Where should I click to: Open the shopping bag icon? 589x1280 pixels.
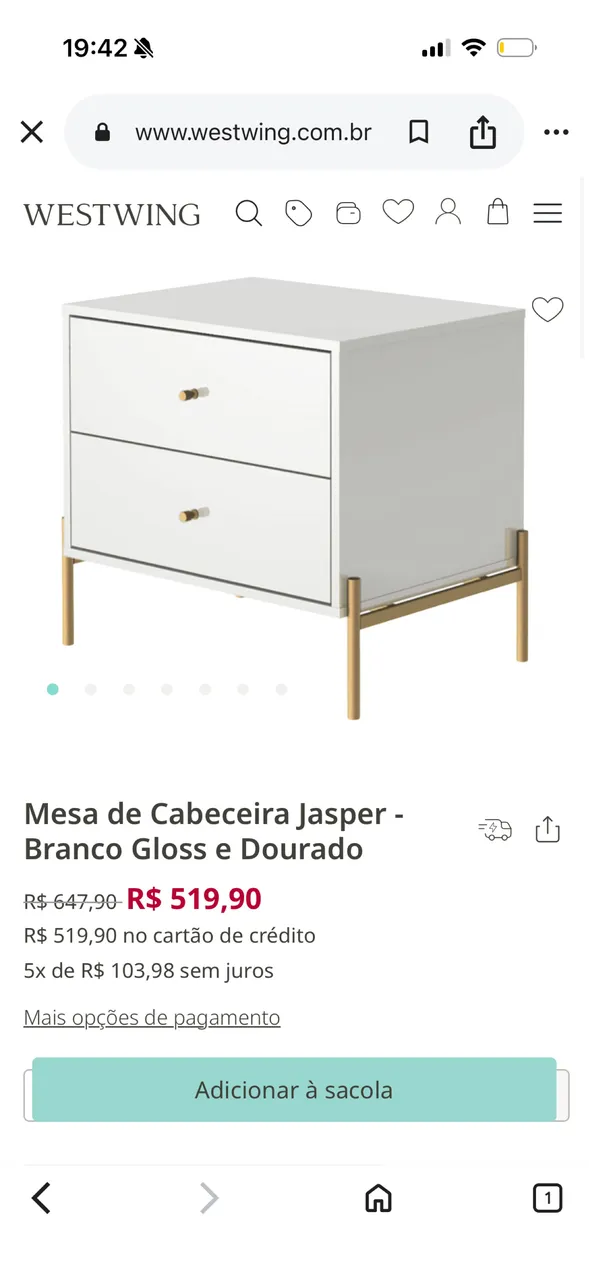[x=497, y=212]
